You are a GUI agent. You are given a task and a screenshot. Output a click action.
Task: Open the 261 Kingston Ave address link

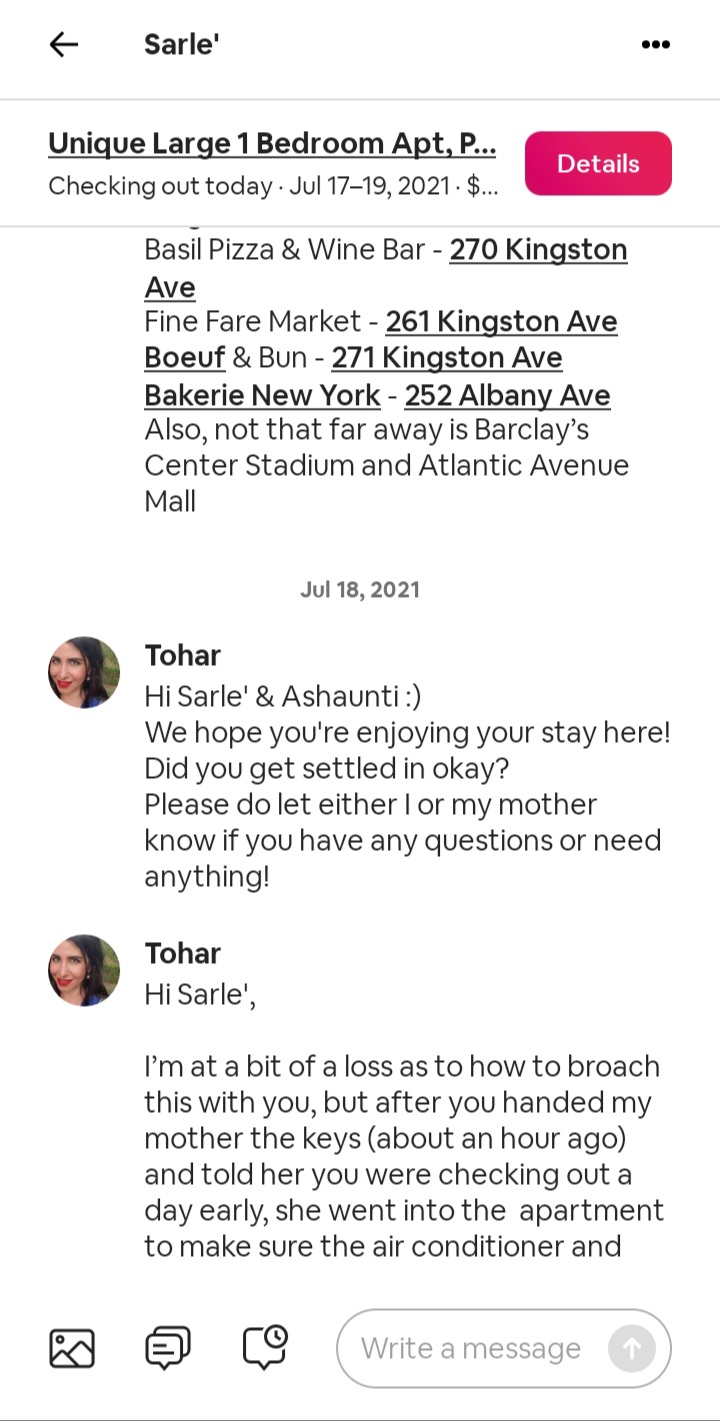(501, 321)
